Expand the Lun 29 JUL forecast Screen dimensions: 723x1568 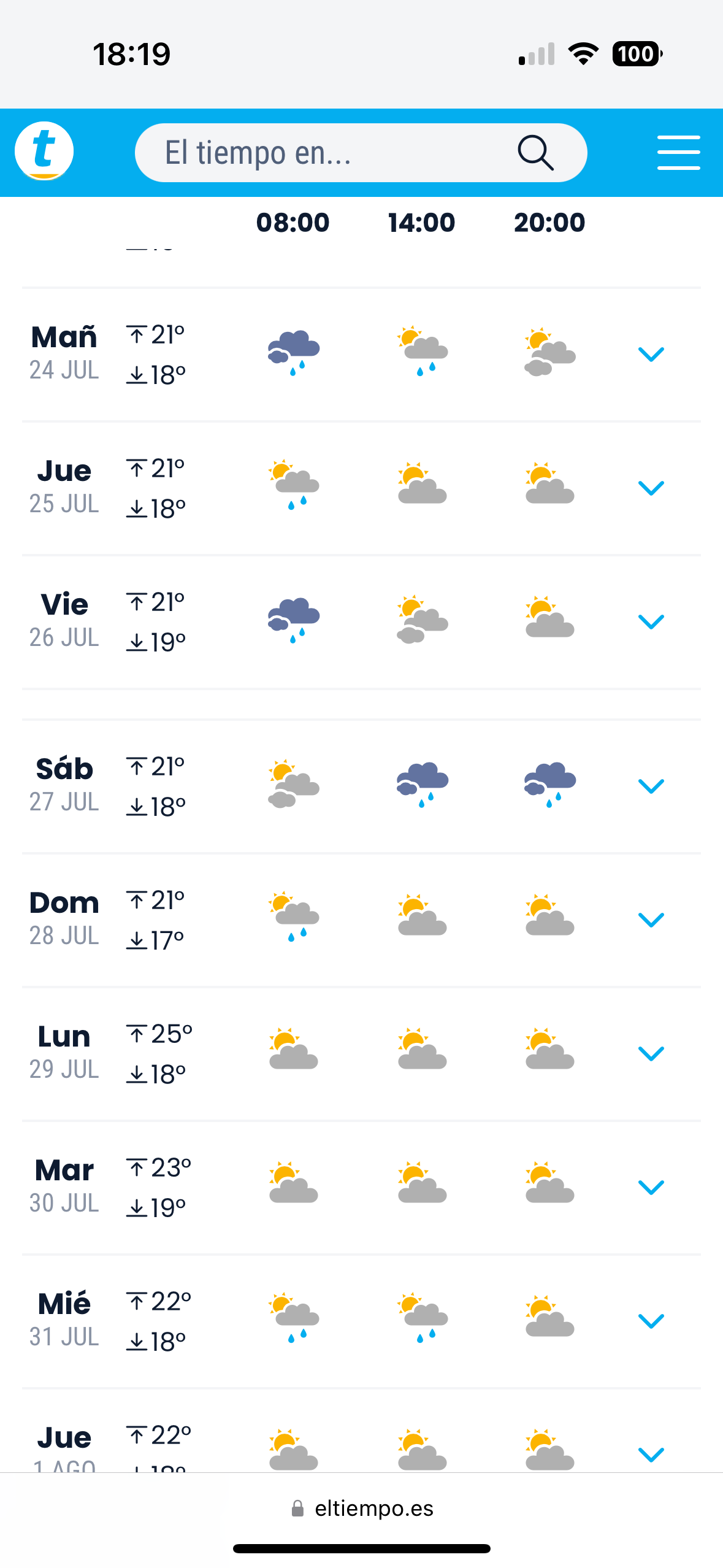click(x=651, y=1053)
